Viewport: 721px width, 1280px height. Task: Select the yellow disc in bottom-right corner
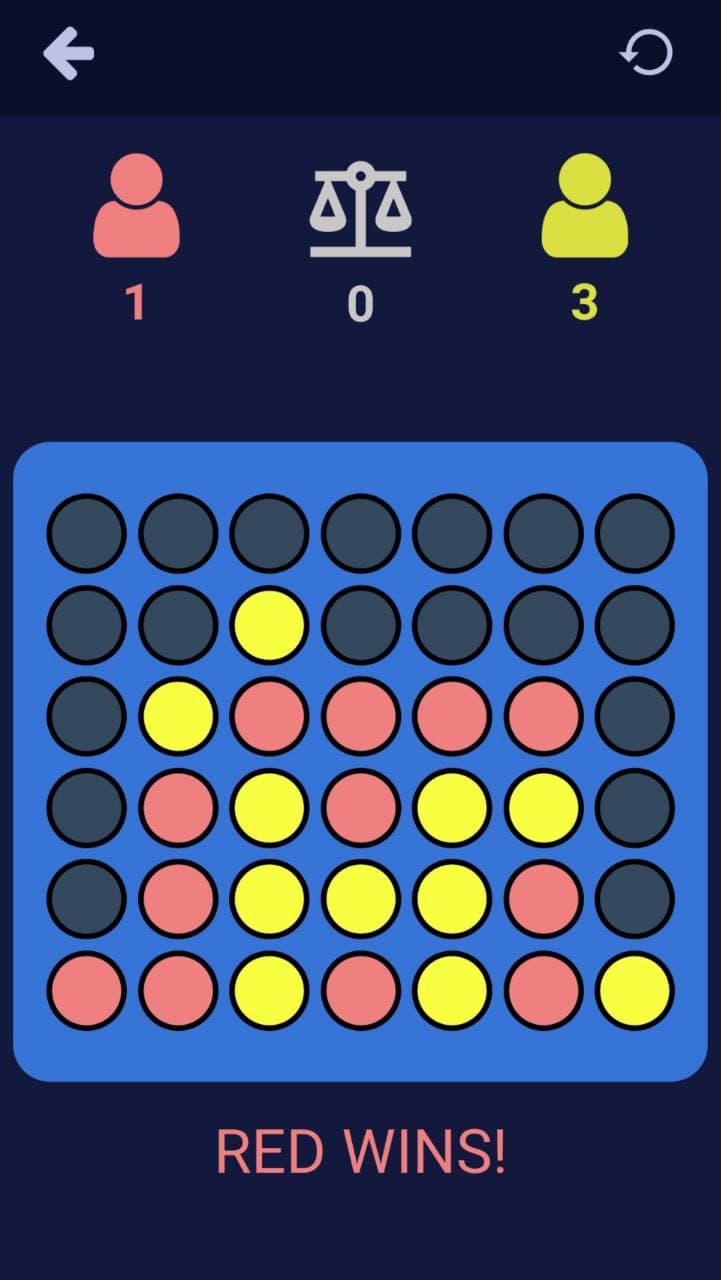631,988
